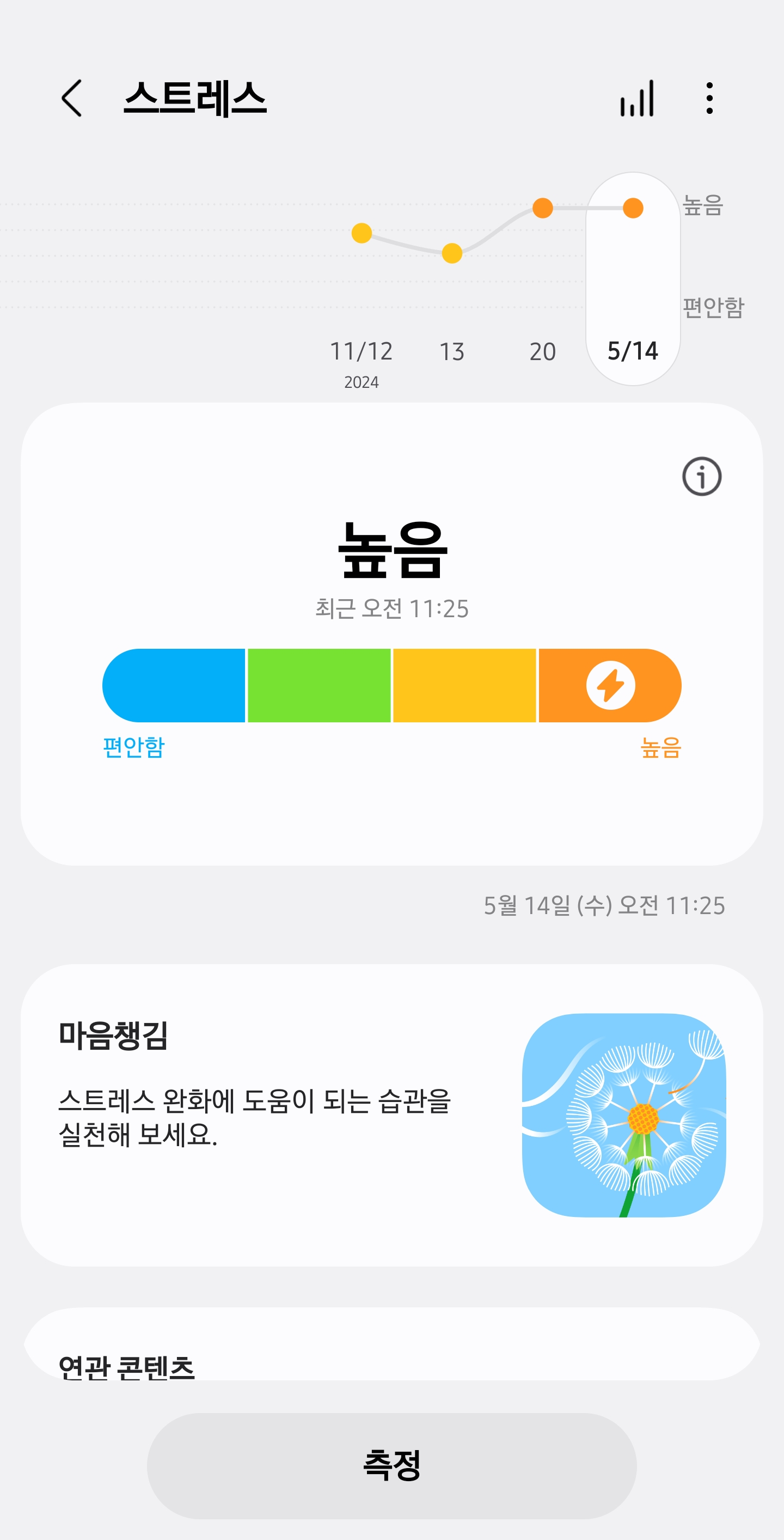
Task: Select the 11/12 data point on chart
Action: click(362, 233)
